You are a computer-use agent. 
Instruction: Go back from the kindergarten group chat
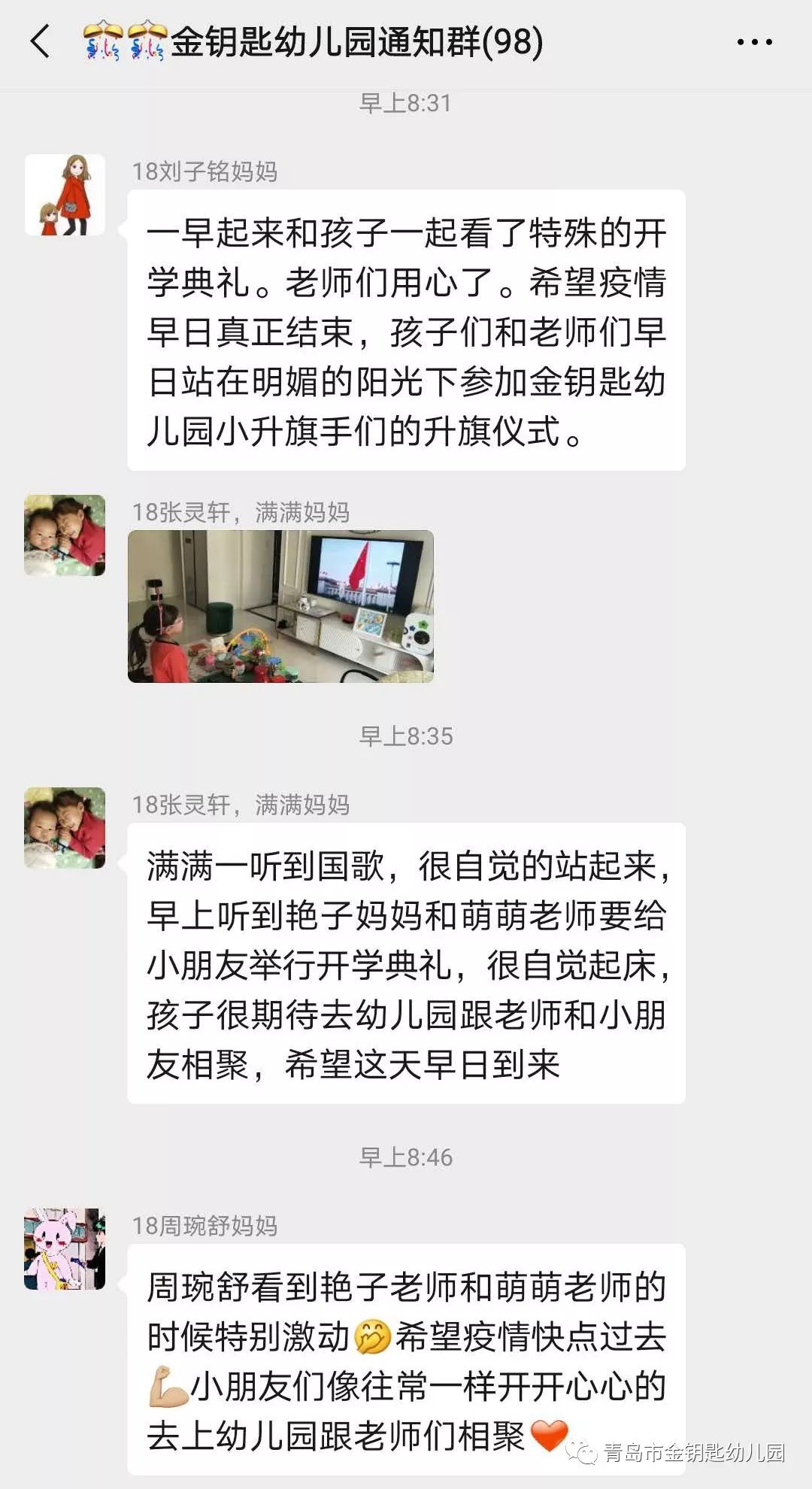[41, 41]
